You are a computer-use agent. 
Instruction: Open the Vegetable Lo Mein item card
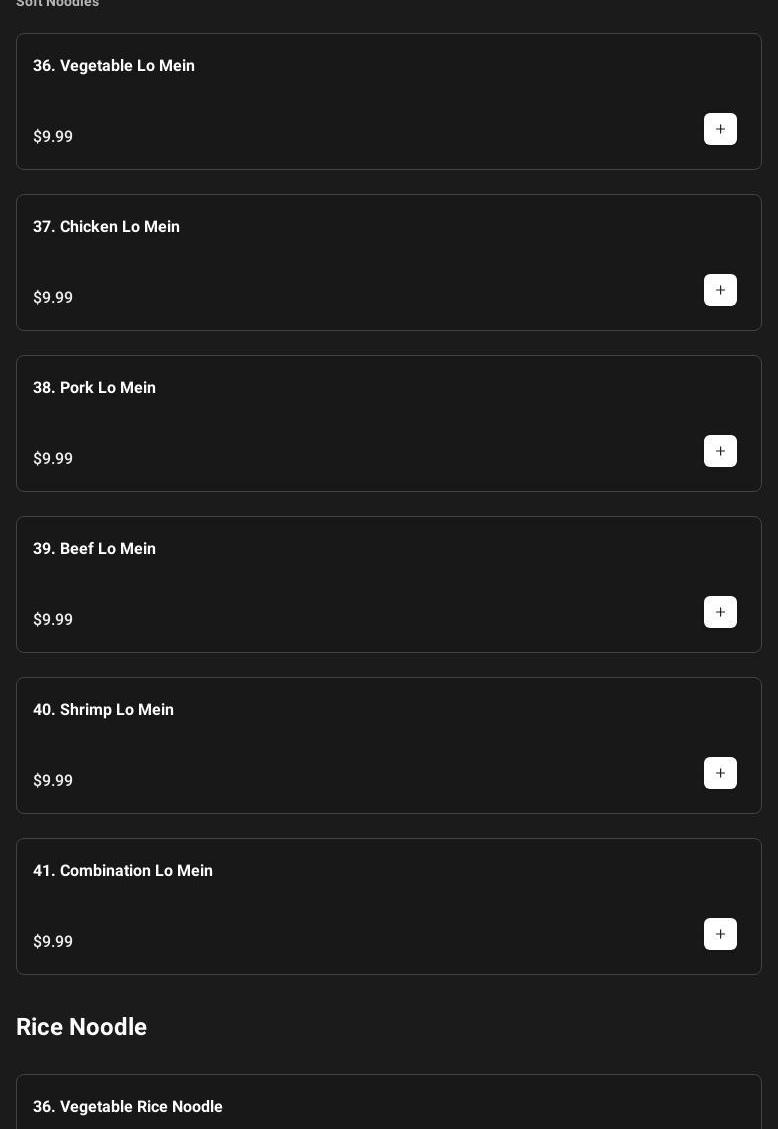pyautogui.click(x=114, y=66)
